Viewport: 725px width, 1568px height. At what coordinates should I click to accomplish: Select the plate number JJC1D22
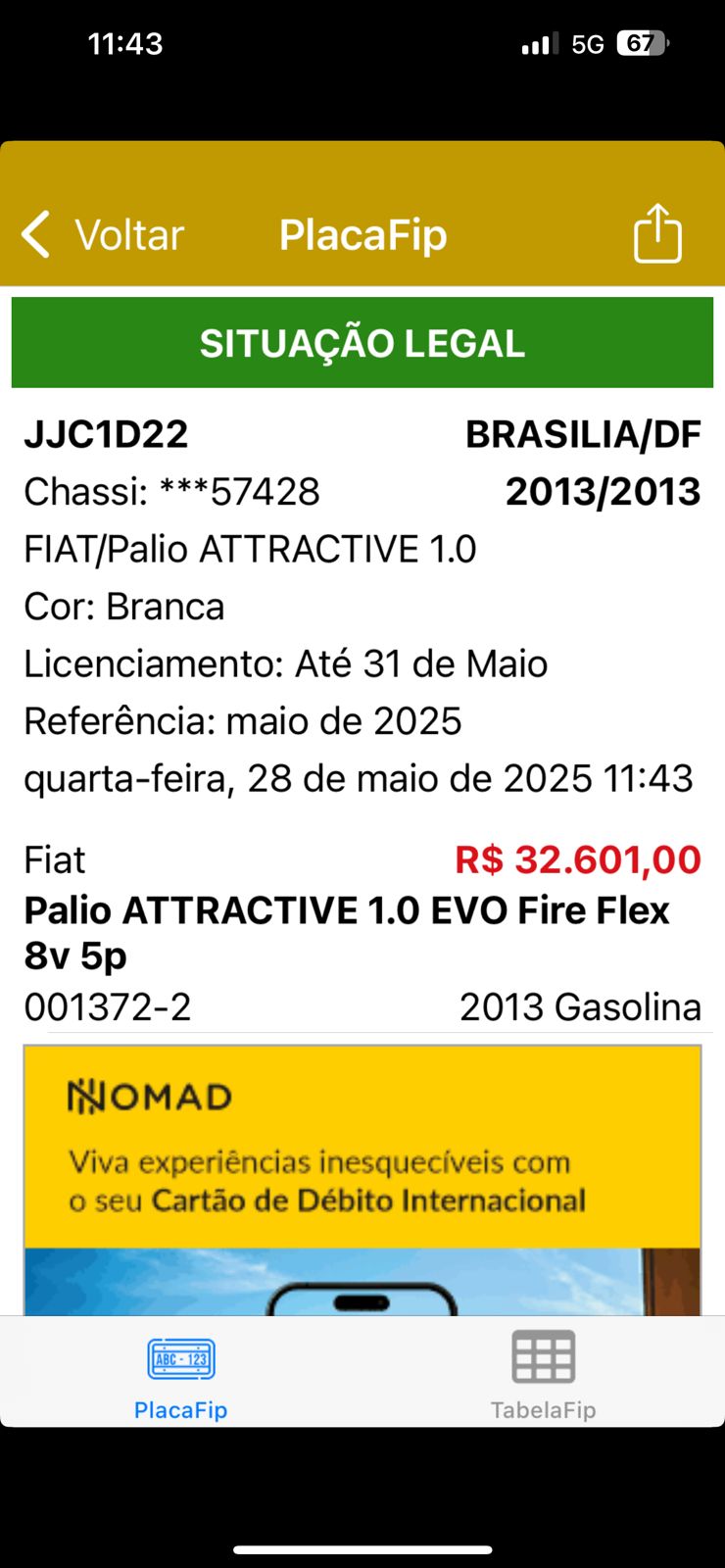pyautogui.click(x=105, y=432)
